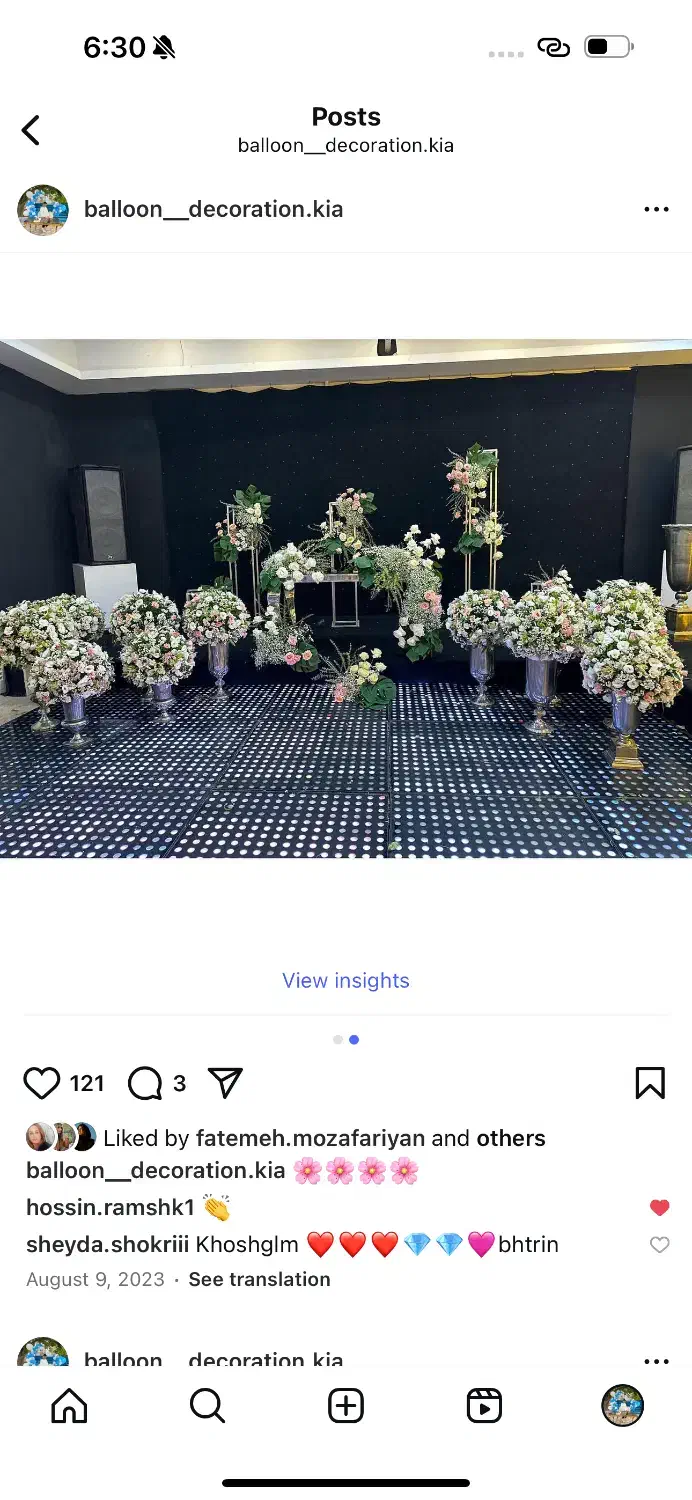Open more options for the flower post
This screenshot has width=692, height=1500.
point(656,210)
